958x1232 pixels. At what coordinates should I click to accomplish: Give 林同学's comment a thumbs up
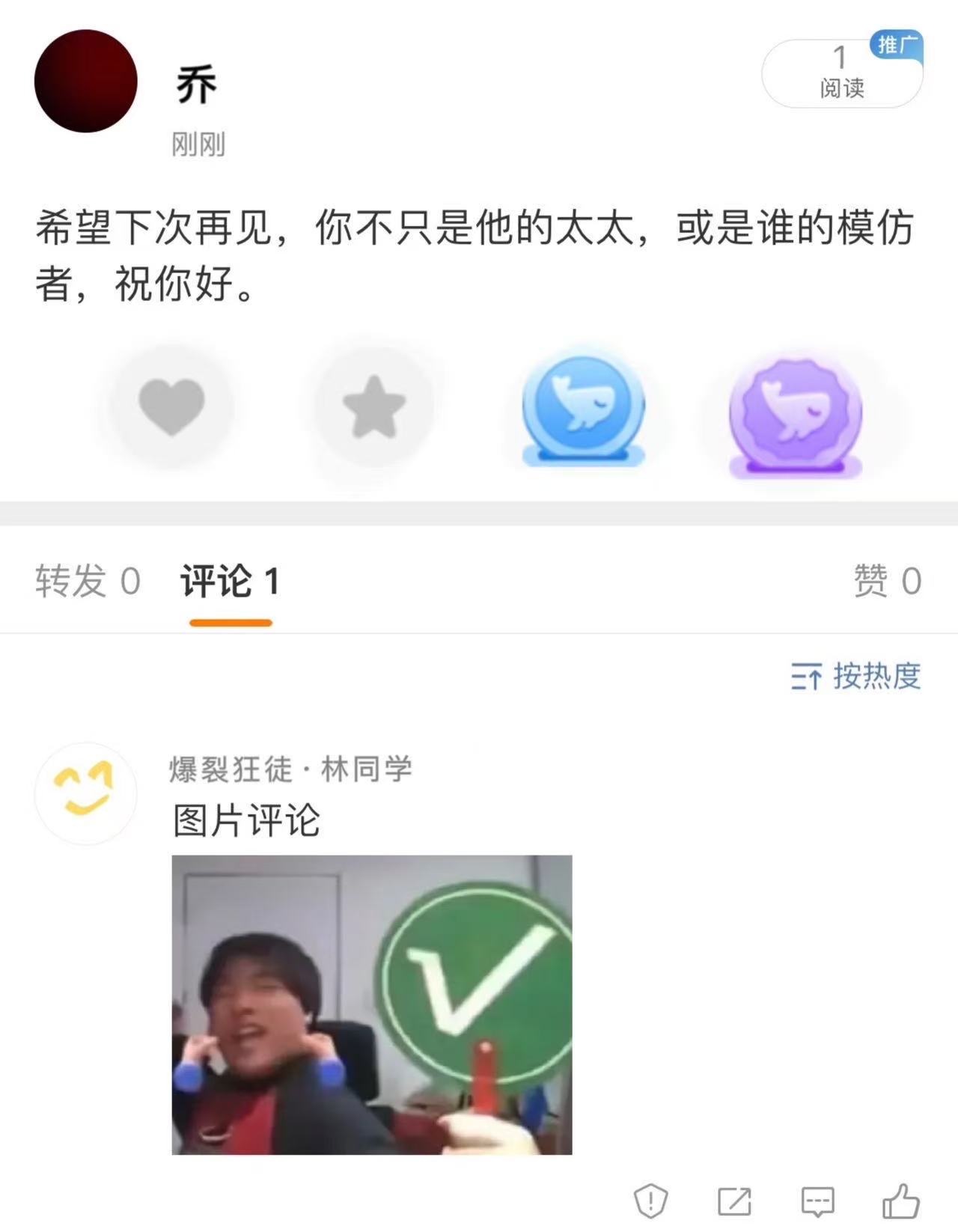pos(901,1201)
